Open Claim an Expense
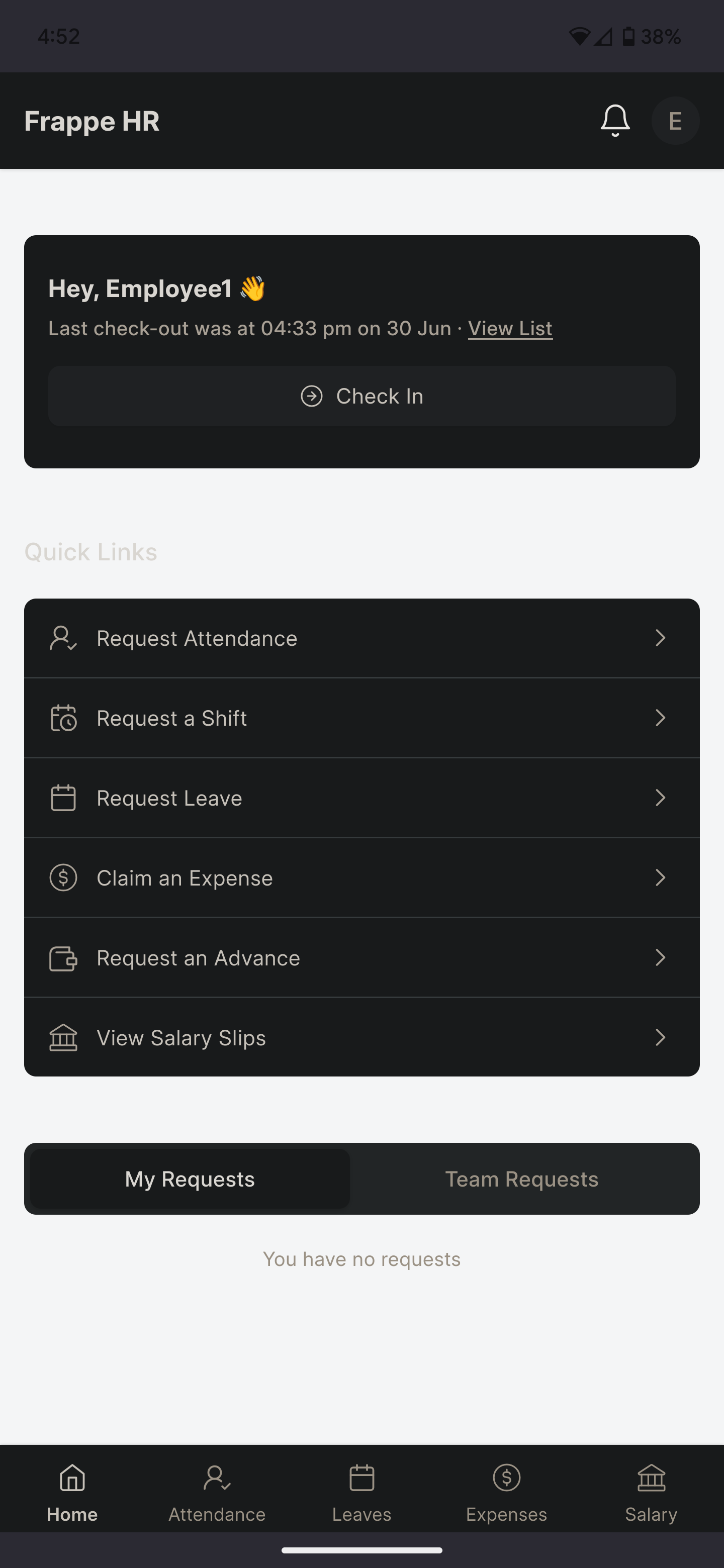The width and height of the screenshot is (724, 1568). coord(361,878)
